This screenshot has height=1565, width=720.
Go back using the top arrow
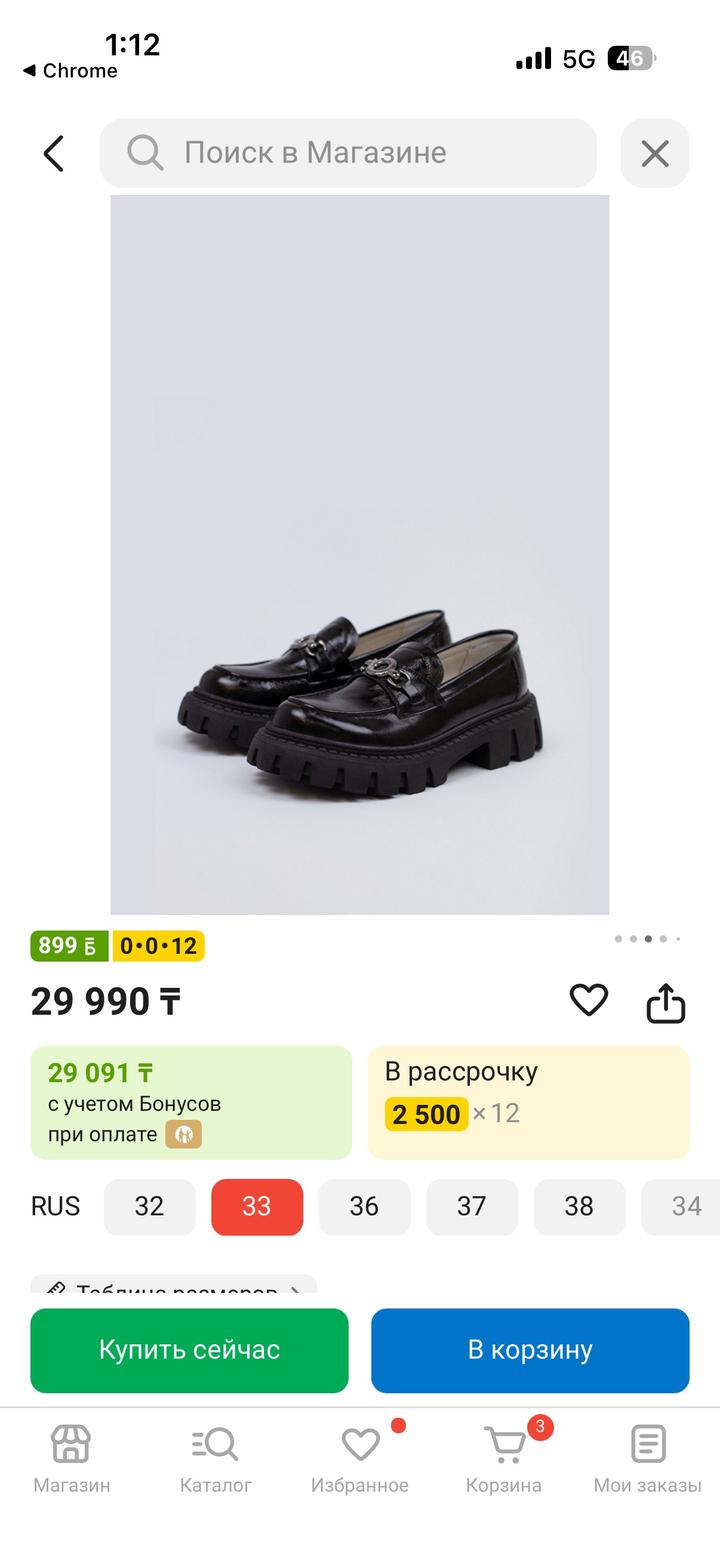54,153
